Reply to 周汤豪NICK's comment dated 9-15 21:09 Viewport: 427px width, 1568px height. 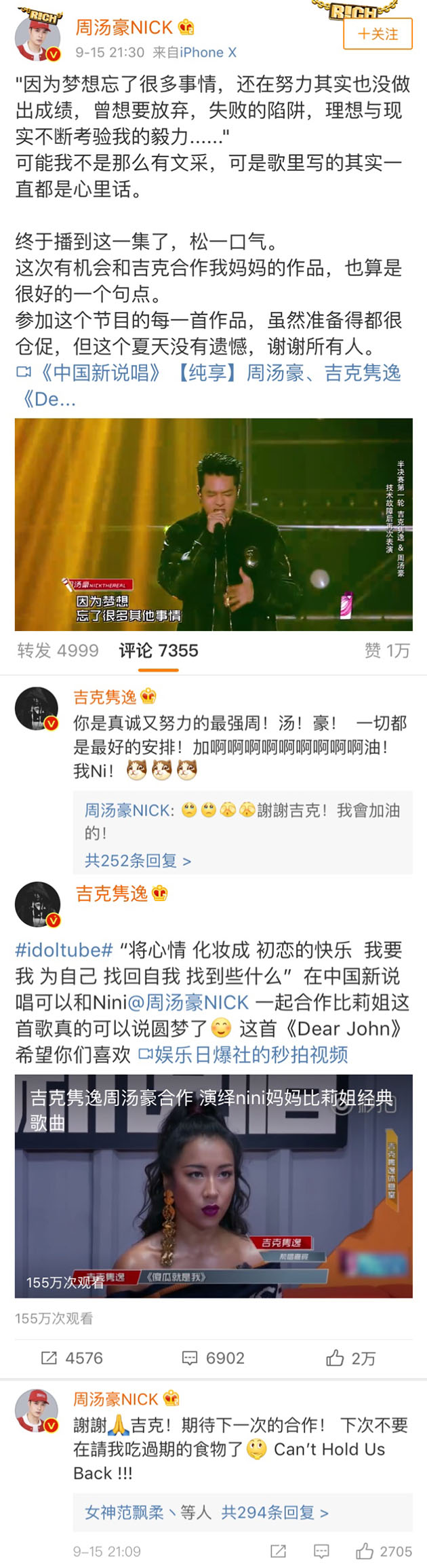coord(321,1551)
